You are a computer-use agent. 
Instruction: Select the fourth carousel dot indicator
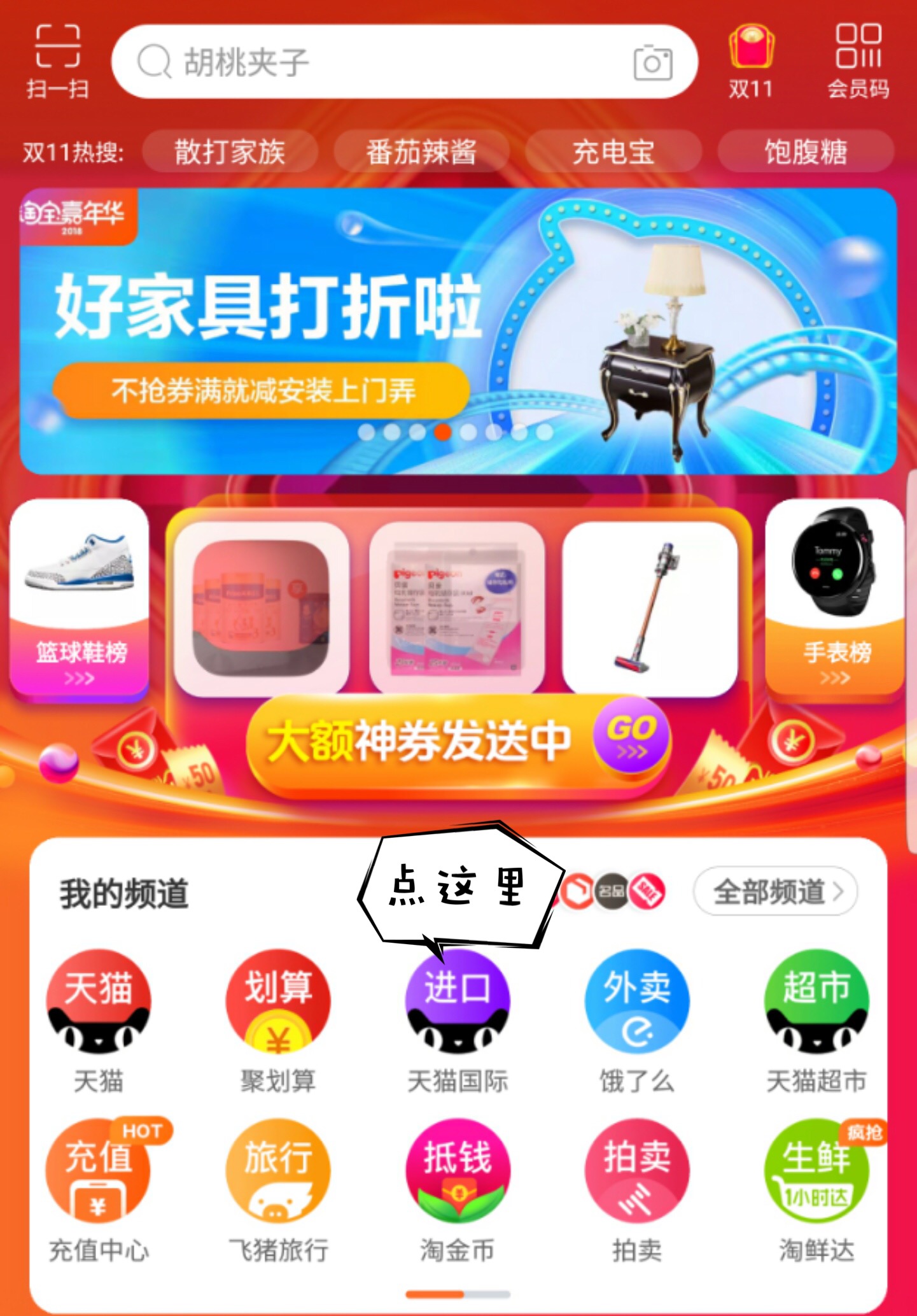pyautogui.click(x=442, y=432)
